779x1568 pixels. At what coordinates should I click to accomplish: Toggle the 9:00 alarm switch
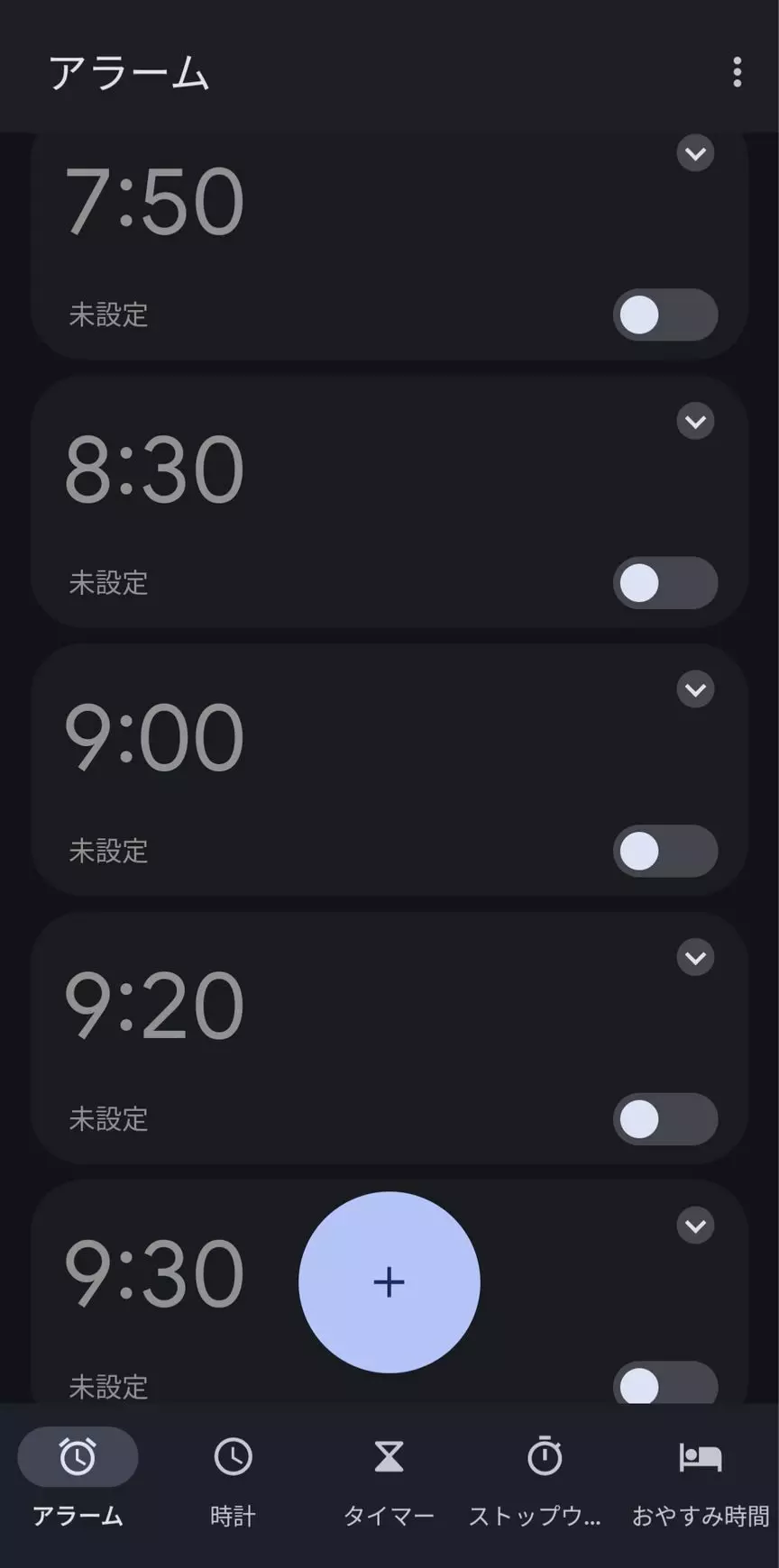(665, 851)
